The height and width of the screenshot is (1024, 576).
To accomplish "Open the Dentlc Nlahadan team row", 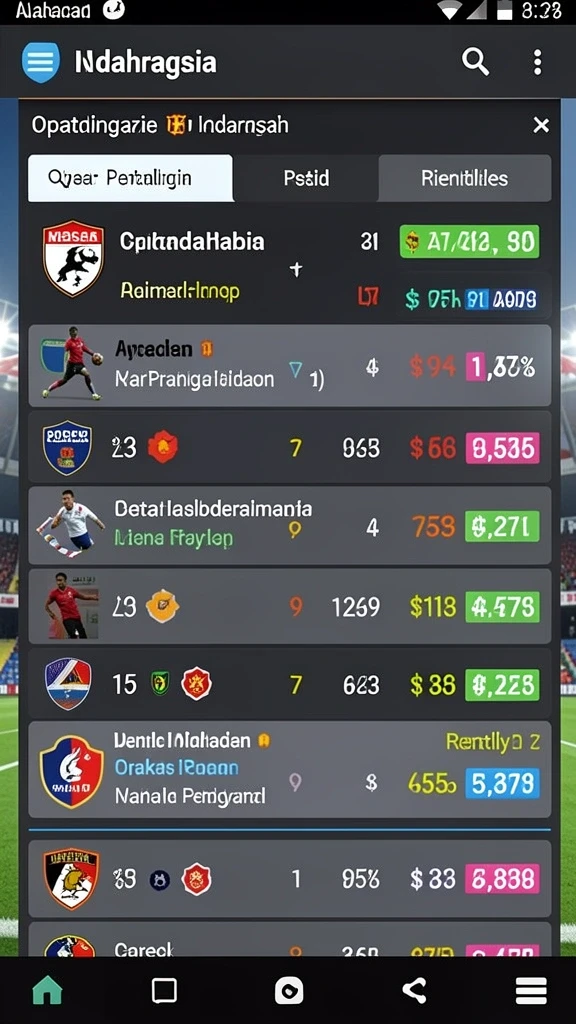I will [289, 769].
